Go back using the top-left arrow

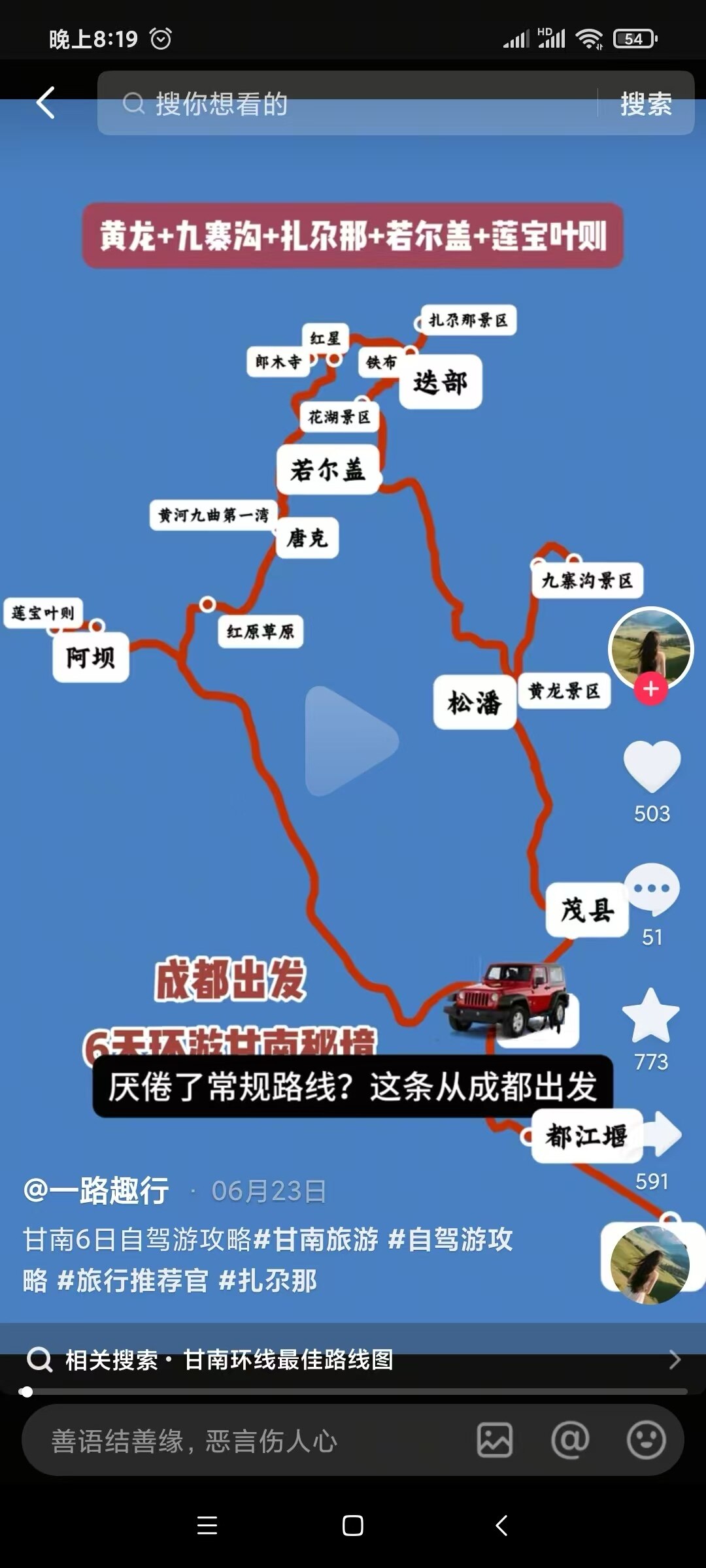click(x=45, y=103)
